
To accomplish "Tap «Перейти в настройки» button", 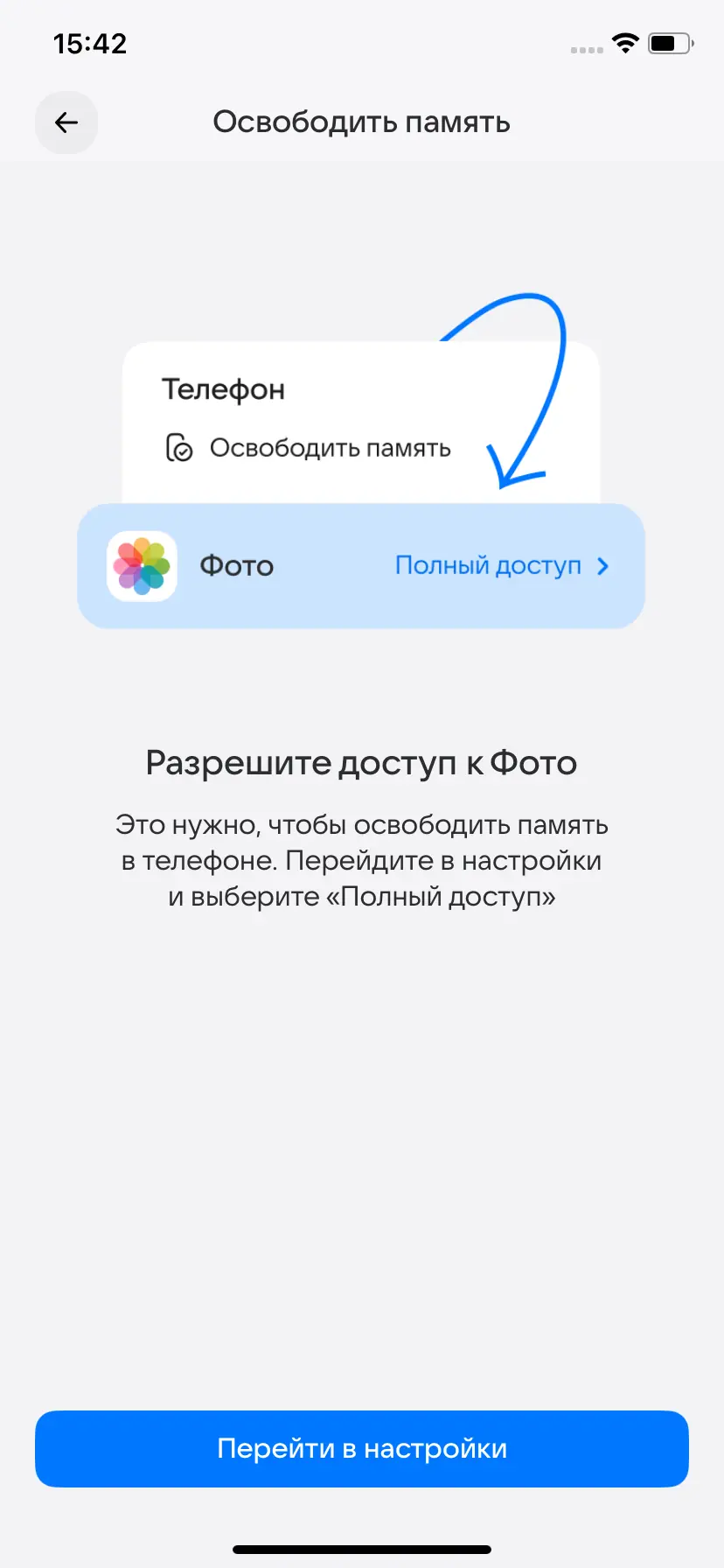I will coord(362,1448).
